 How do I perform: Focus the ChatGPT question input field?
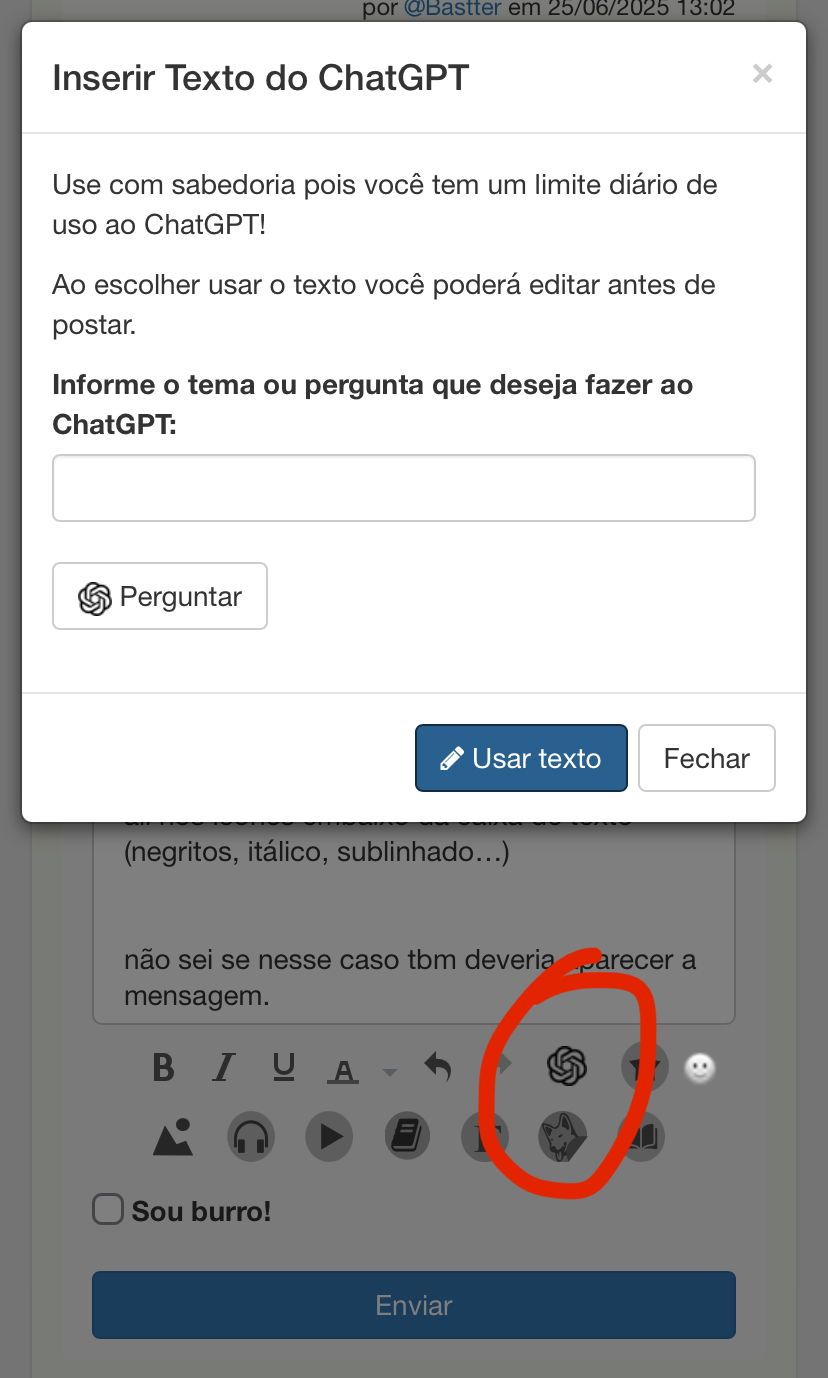pyautogui.click(x=403, y=488)
